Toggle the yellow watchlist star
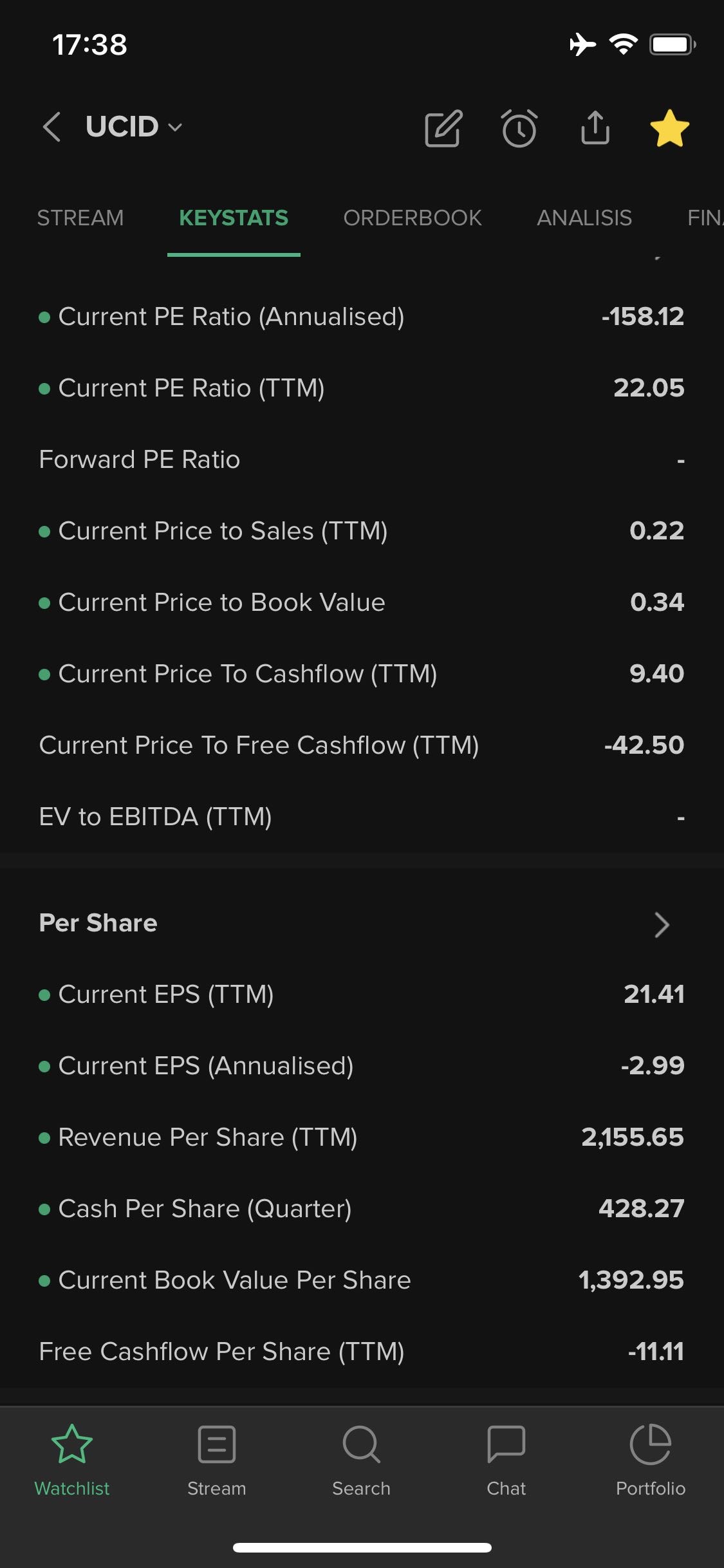The height and width of the screenshot is (1568, 724). [669, 127]
